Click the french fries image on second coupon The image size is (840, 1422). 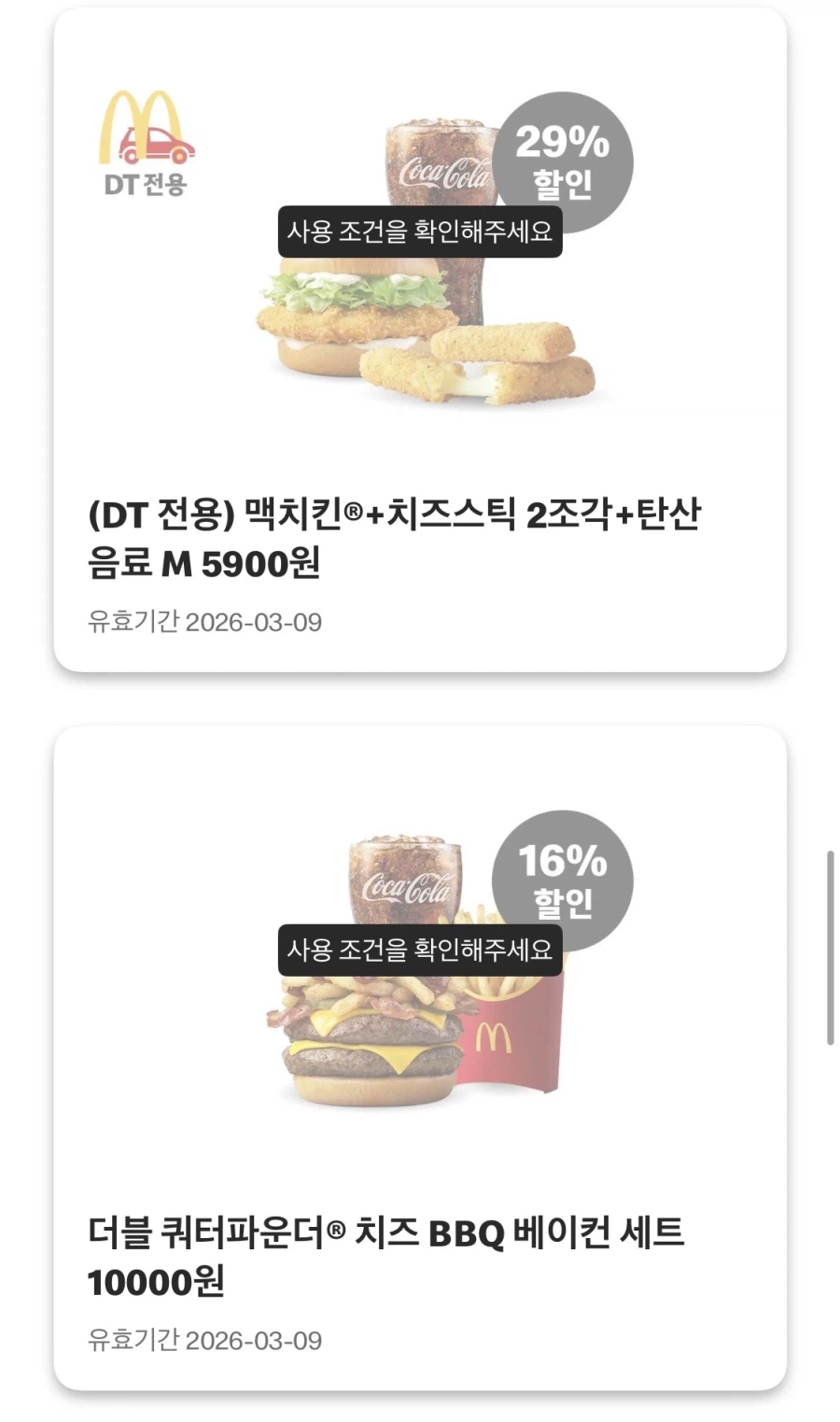tap(504, 990)
